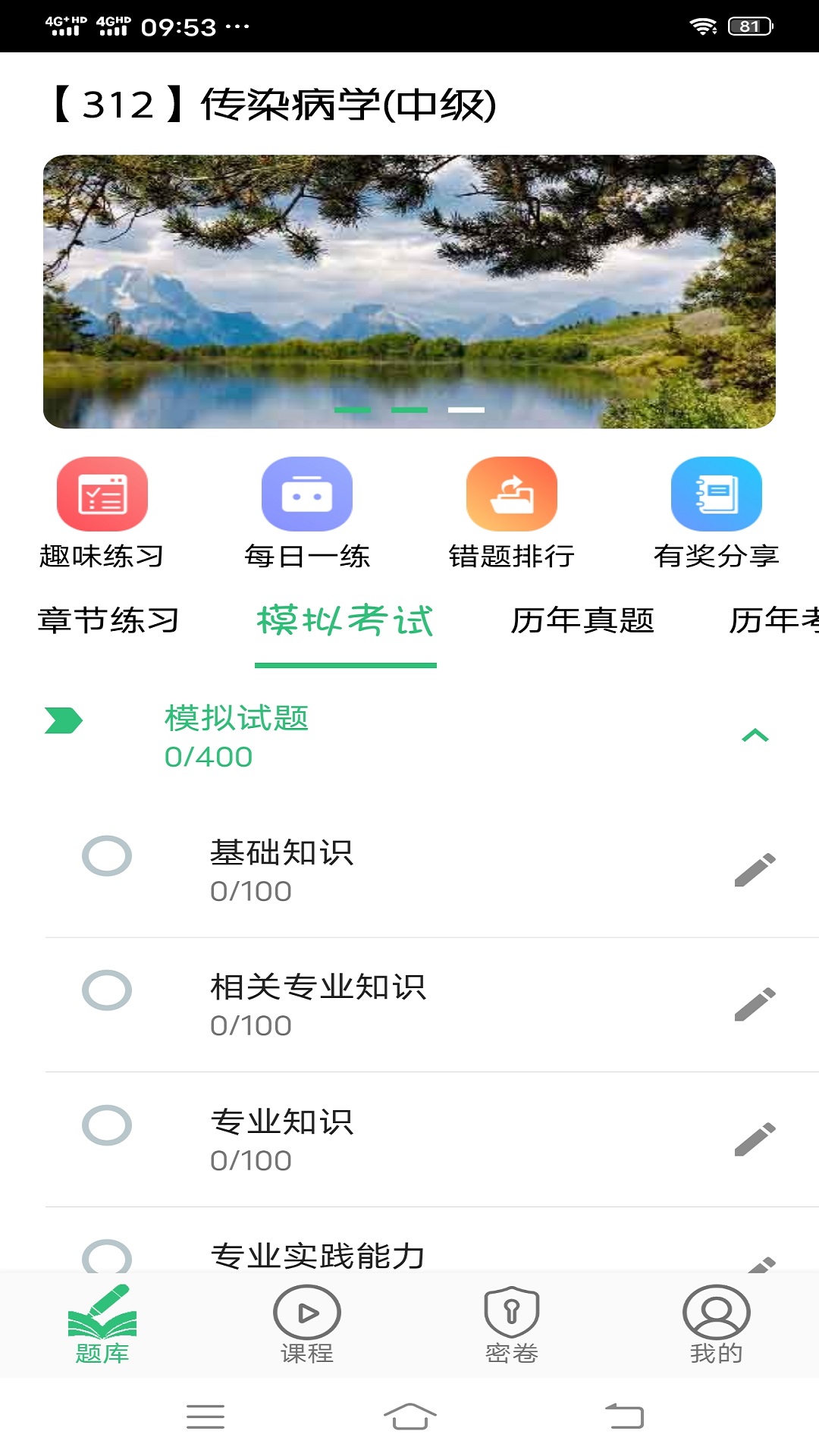Open 专业实践能力 mock exam
This screenshot has height=1456, width=819.
[317, 1255]
